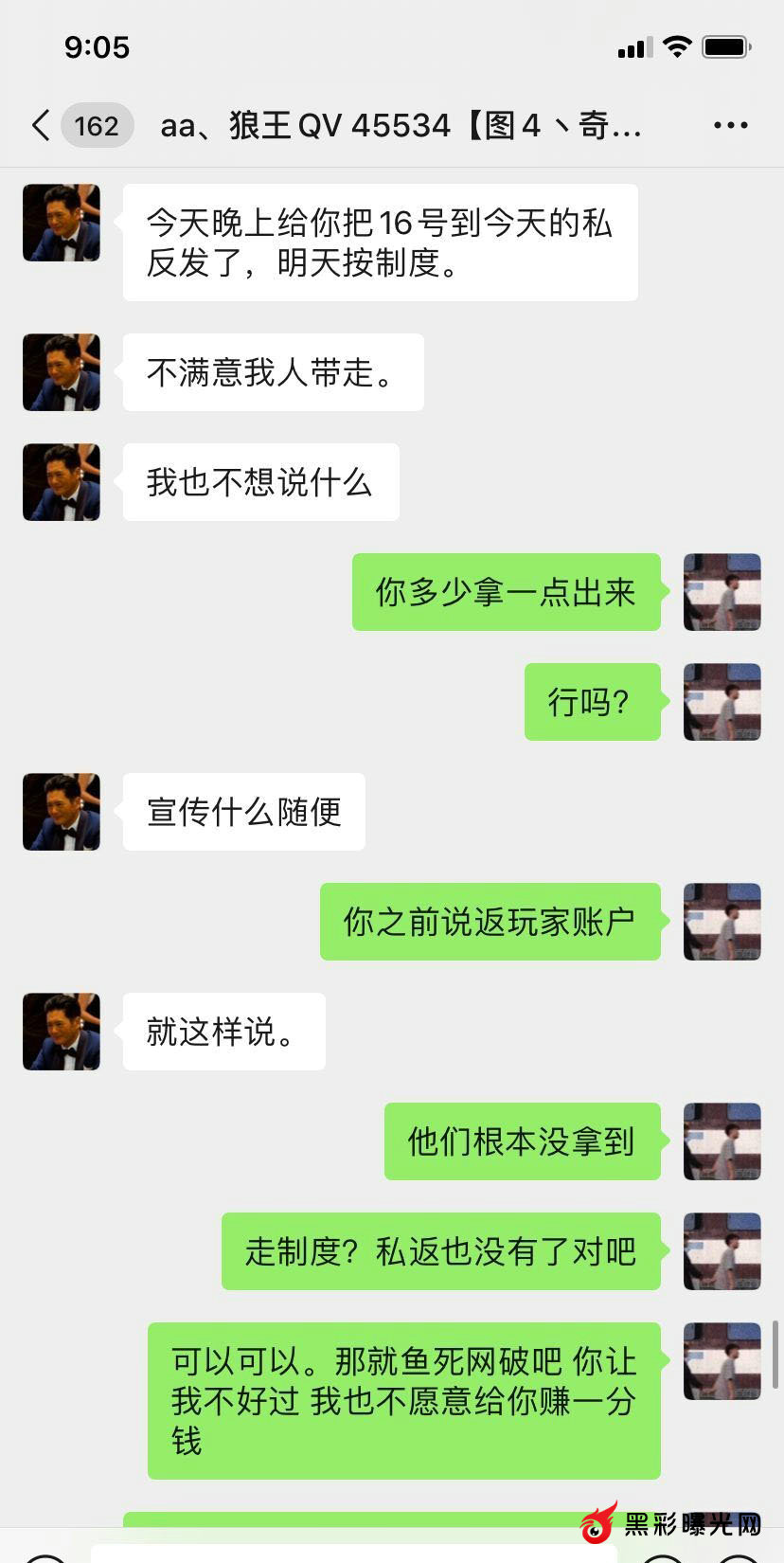The width and height of the screenshot is (784, 1563).
Task: Open the avatar beside '就这样说。'
Action: coord(62,1032)
